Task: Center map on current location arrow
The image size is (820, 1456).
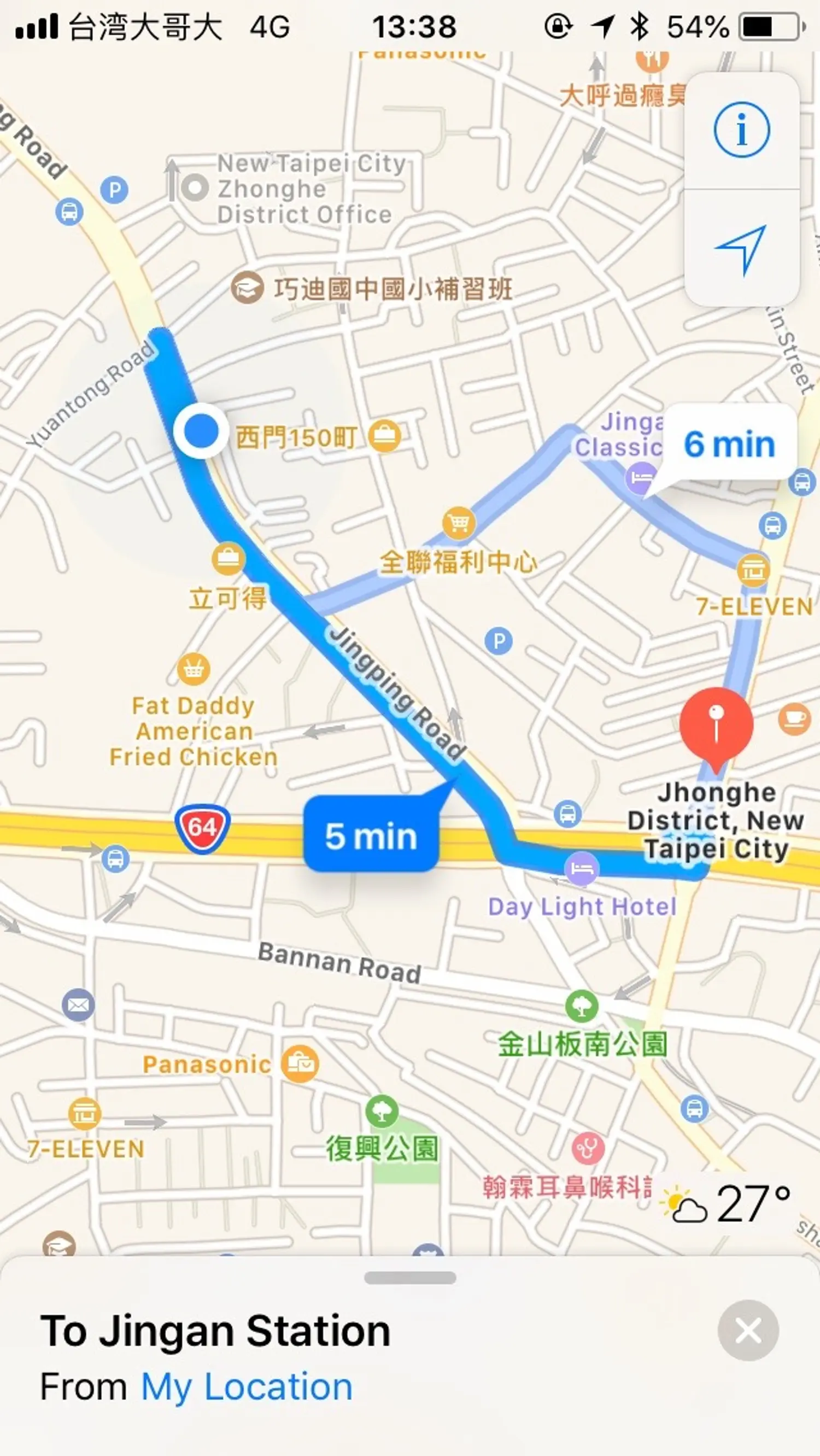Action: click(x=741, y=249)
